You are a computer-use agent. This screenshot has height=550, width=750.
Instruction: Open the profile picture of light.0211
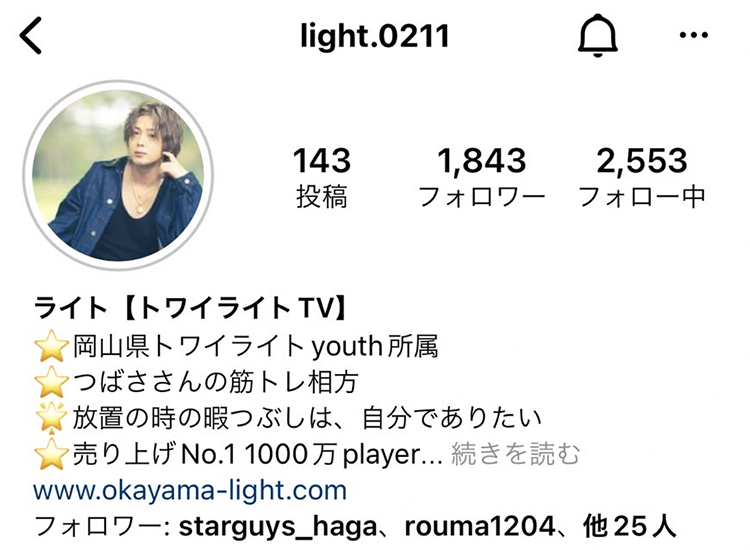[118, 185]
